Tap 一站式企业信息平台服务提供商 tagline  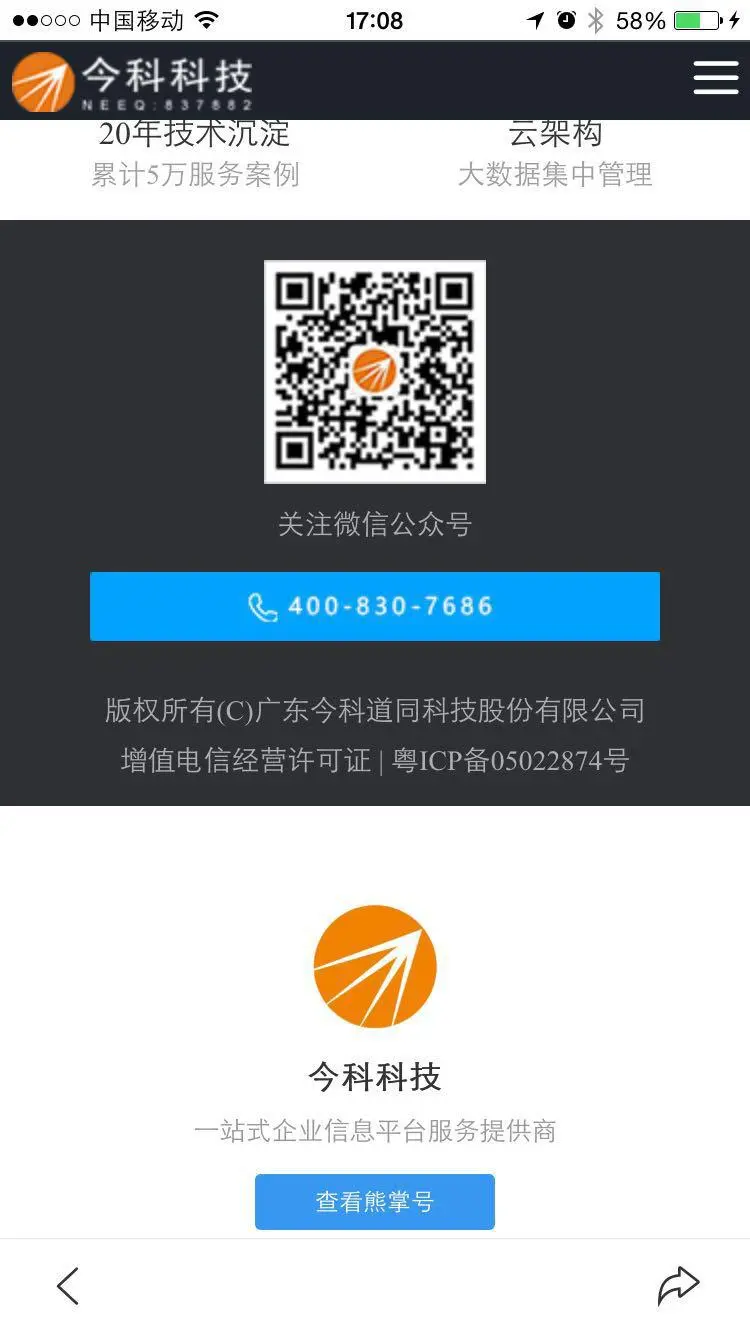click(x=374, y=1130)
